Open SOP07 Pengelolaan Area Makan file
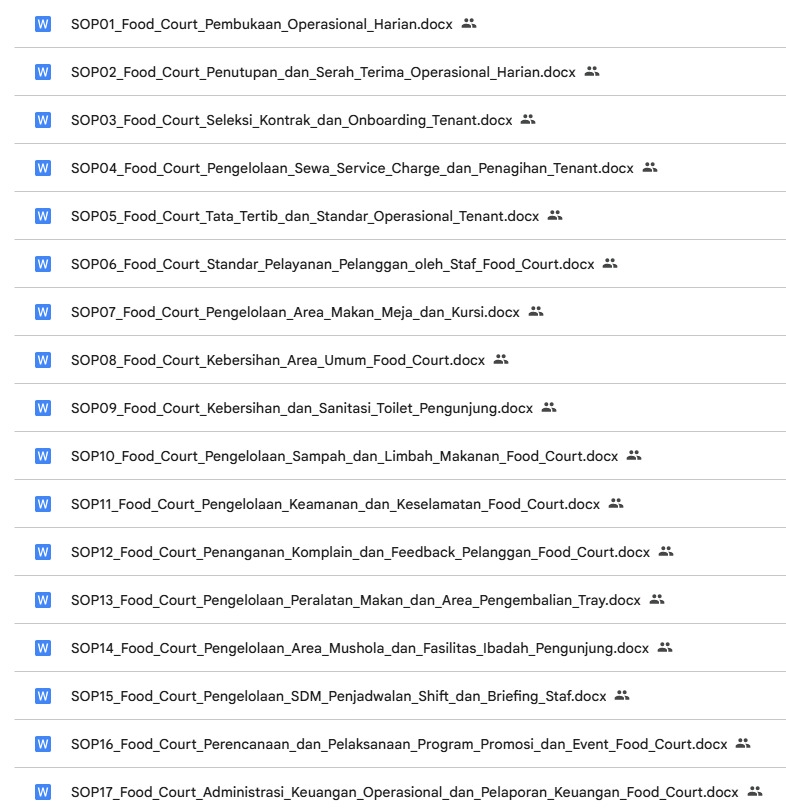Screen dimensions: 786x811 (295, 312)
